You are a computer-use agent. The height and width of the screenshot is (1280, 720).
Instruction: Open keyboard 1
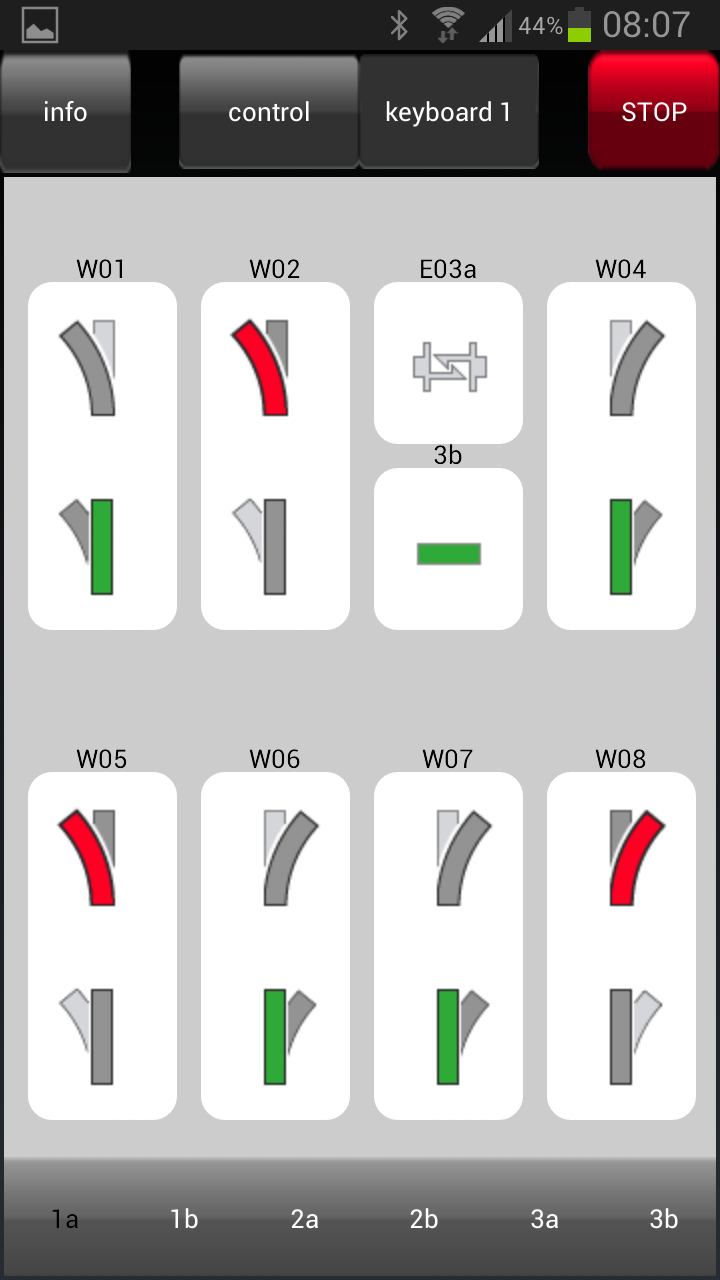pos(448,112)
